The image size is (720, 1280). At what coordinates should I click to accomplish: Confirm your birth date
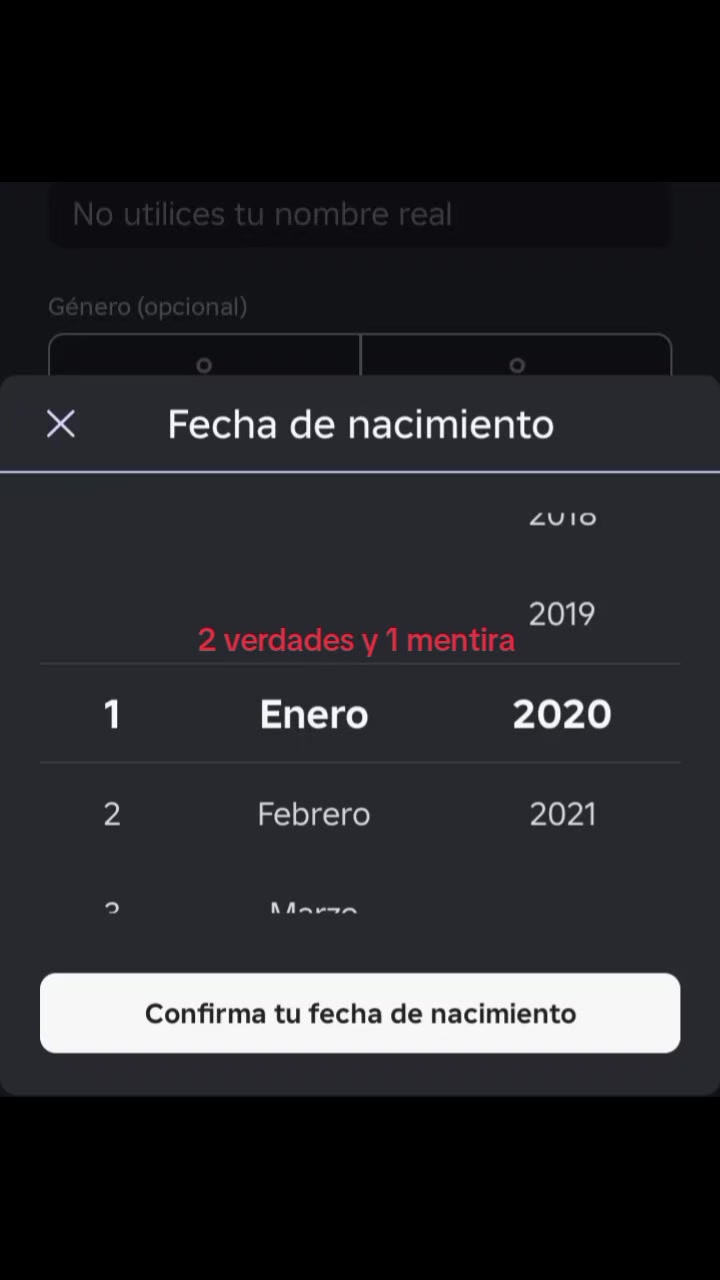tap(360, 1013)
